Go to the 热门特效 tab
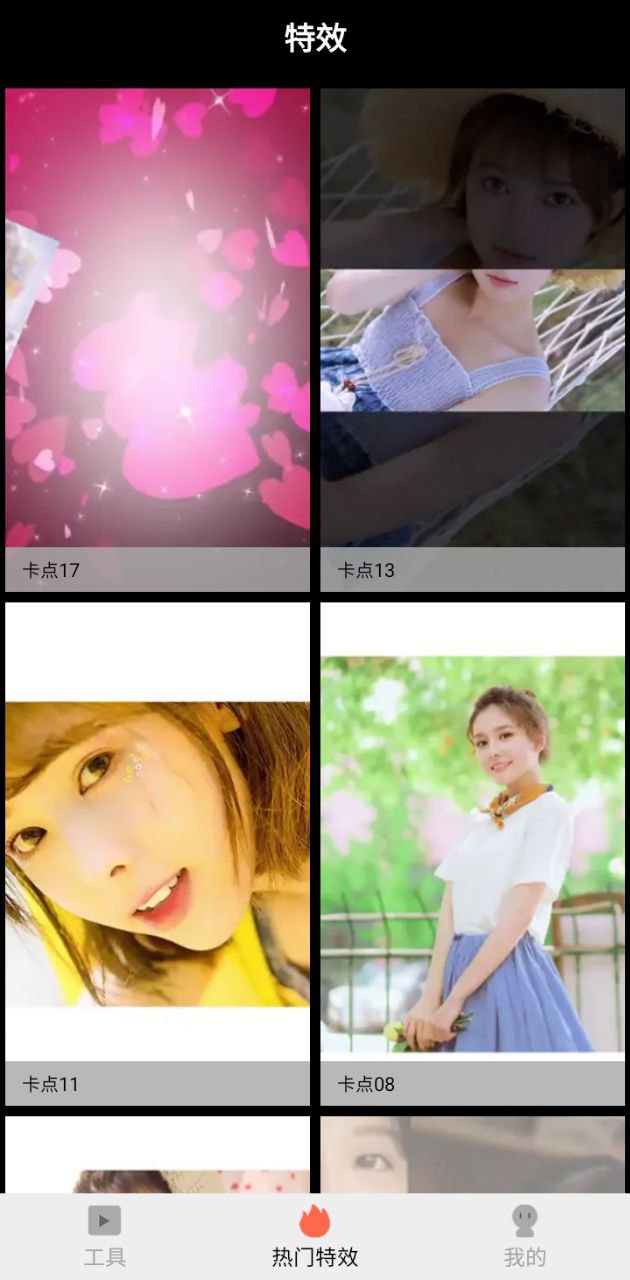Viewport: 630px width, 1280px height. (315, 1237)
